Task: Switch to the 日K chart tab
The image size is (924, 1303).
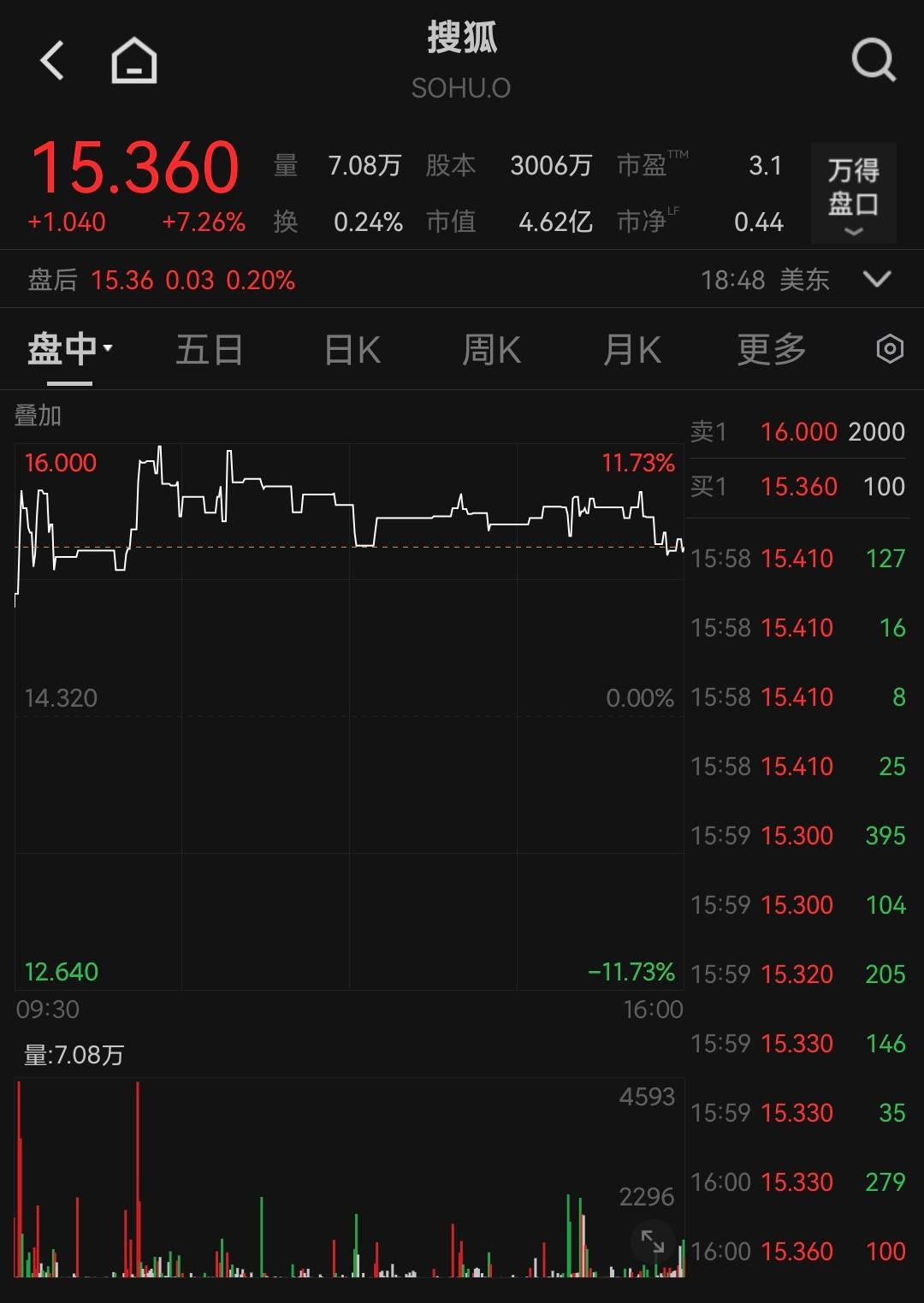Action: 352,350
